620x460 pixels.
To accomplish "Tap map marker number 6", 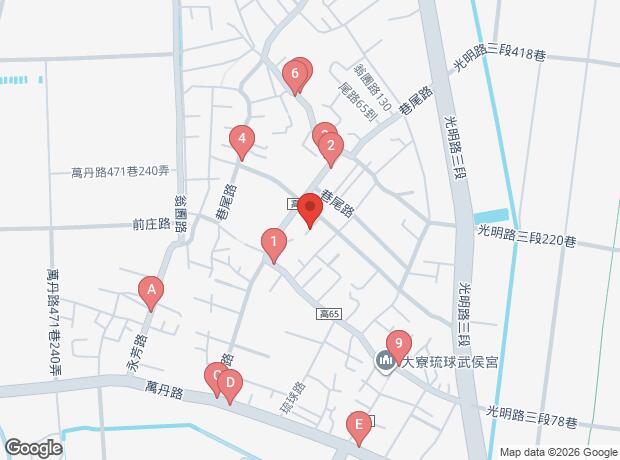I will 294,74.
